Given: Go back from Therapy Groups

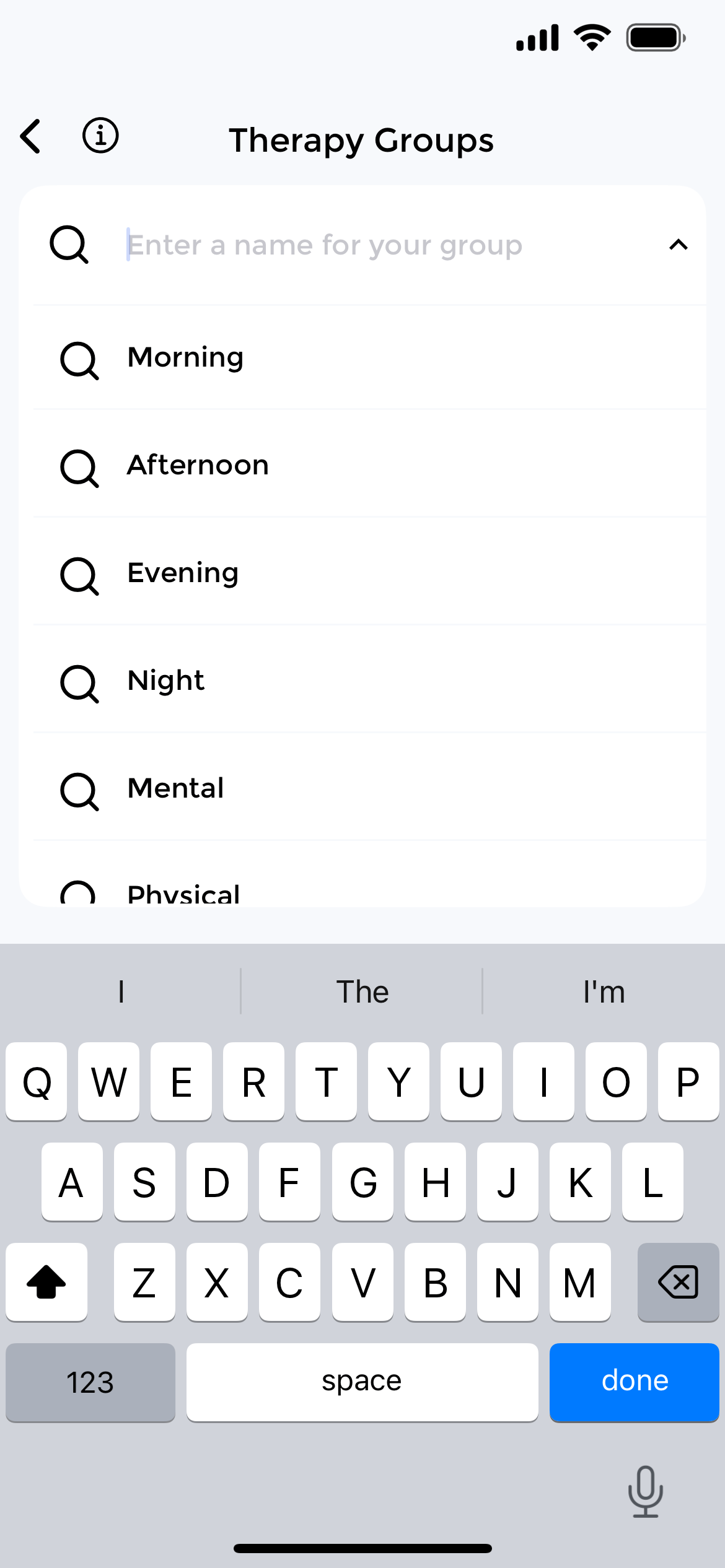Looking at the screenshot, I should tap(31, 136).
